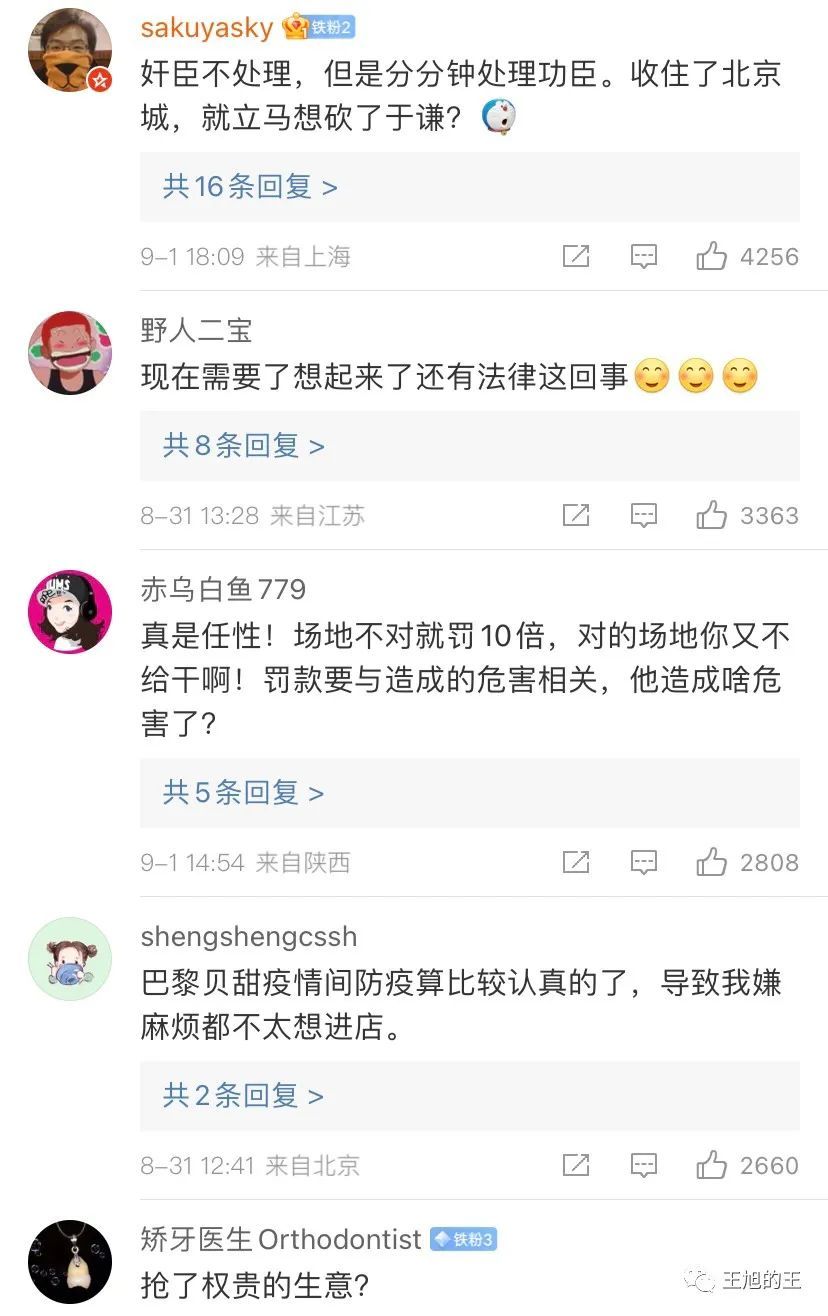Give a thumbs up to 野人二宝's comment
The width and height of the screenshot is (828, 1316).
pyautogui.click(x=711, y=516)
